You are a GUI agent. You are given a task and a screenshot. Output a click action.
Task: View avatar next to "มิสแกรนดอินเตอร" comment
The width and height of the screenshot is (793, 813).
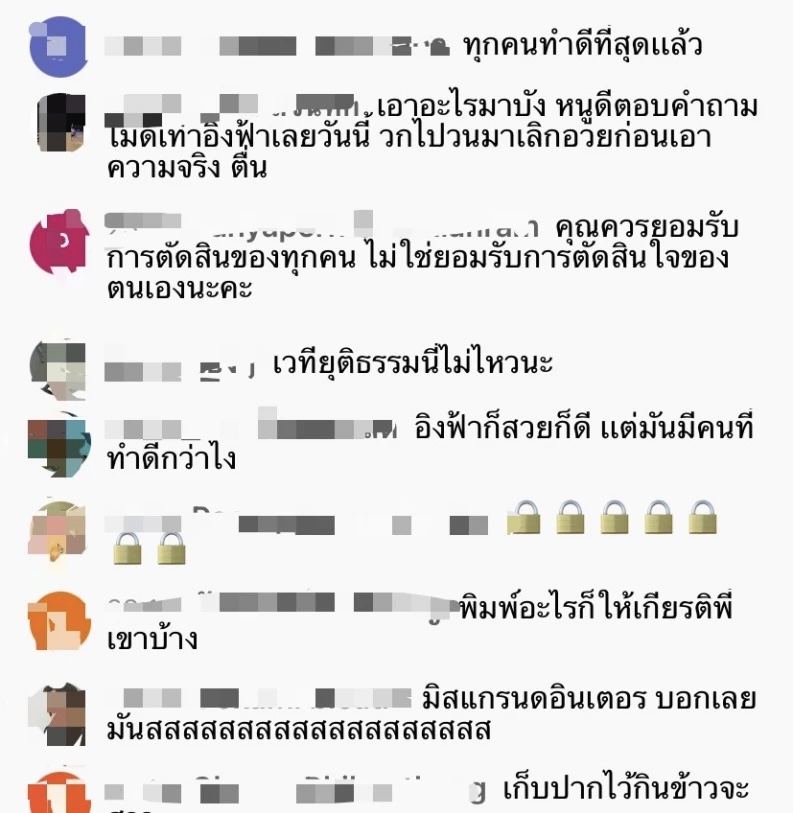(62, 712)
